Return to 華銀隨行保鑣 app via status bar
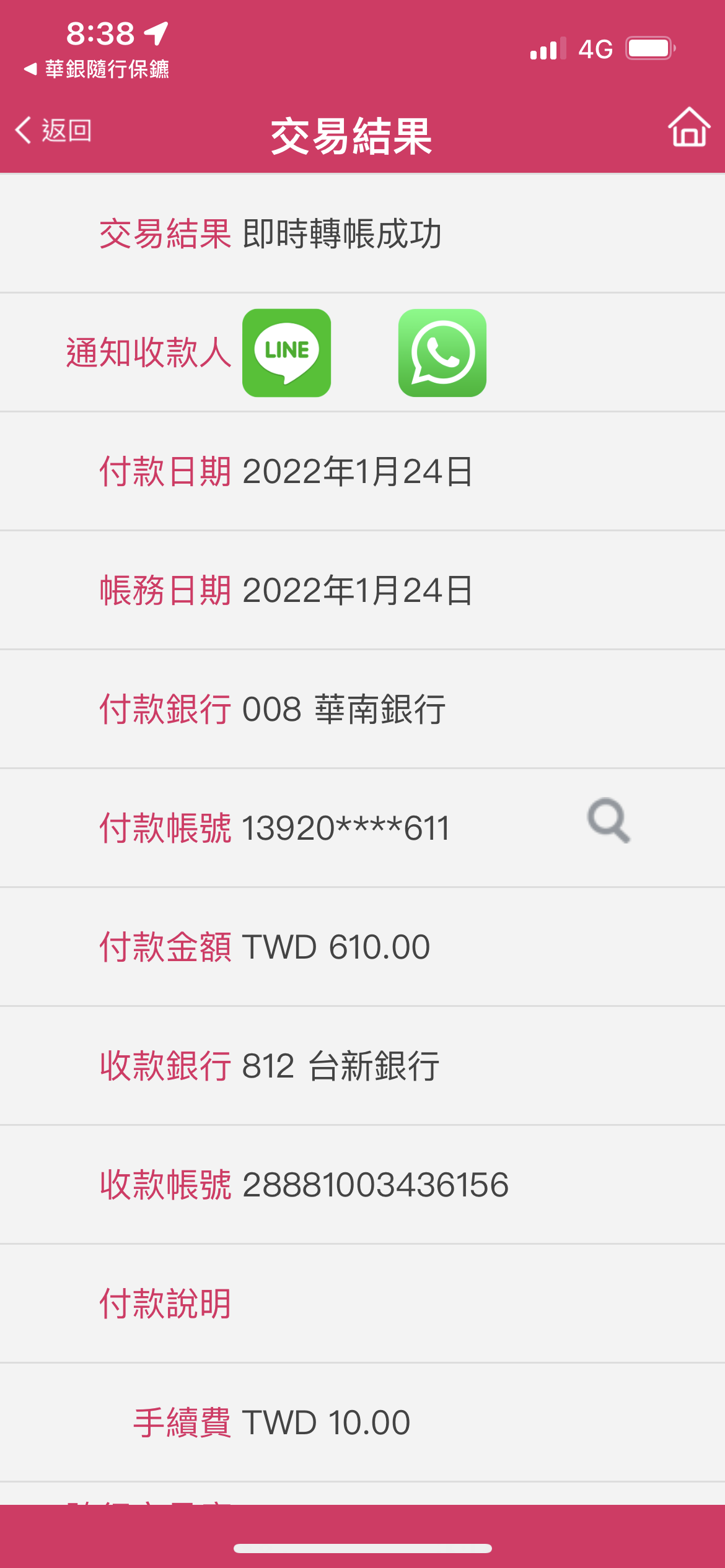Image resolution: width=725 pixels, height=1568 pixels. 97,69
